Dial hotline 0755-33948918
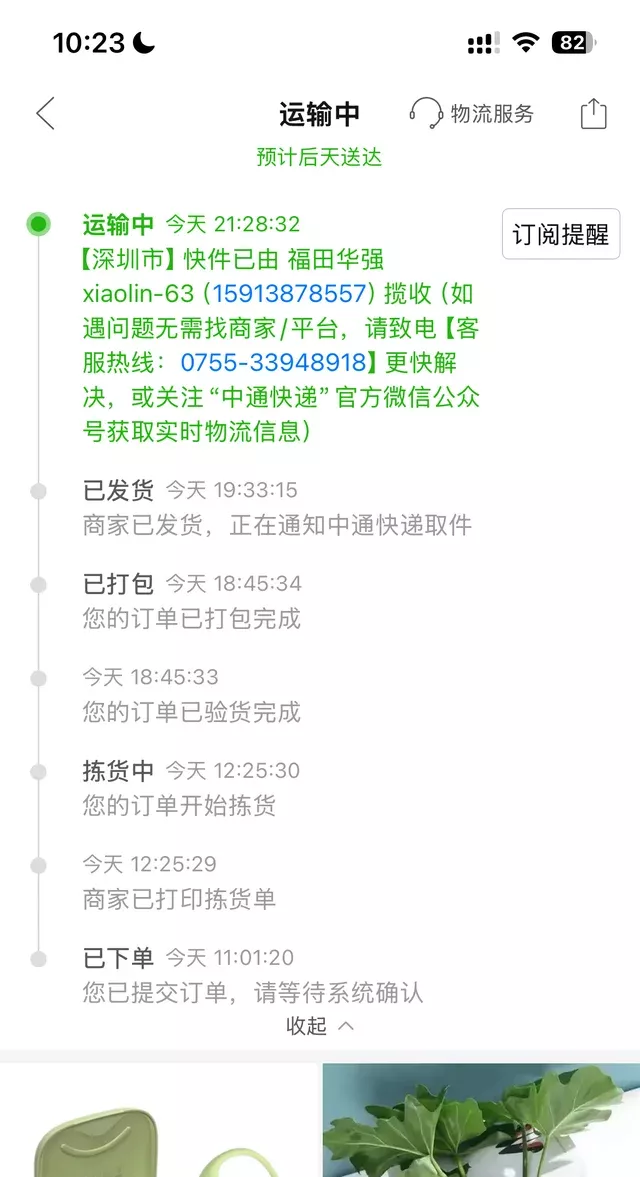Image resolution: width=640 pixels, height=1177 pixels. tap(273, 362)
